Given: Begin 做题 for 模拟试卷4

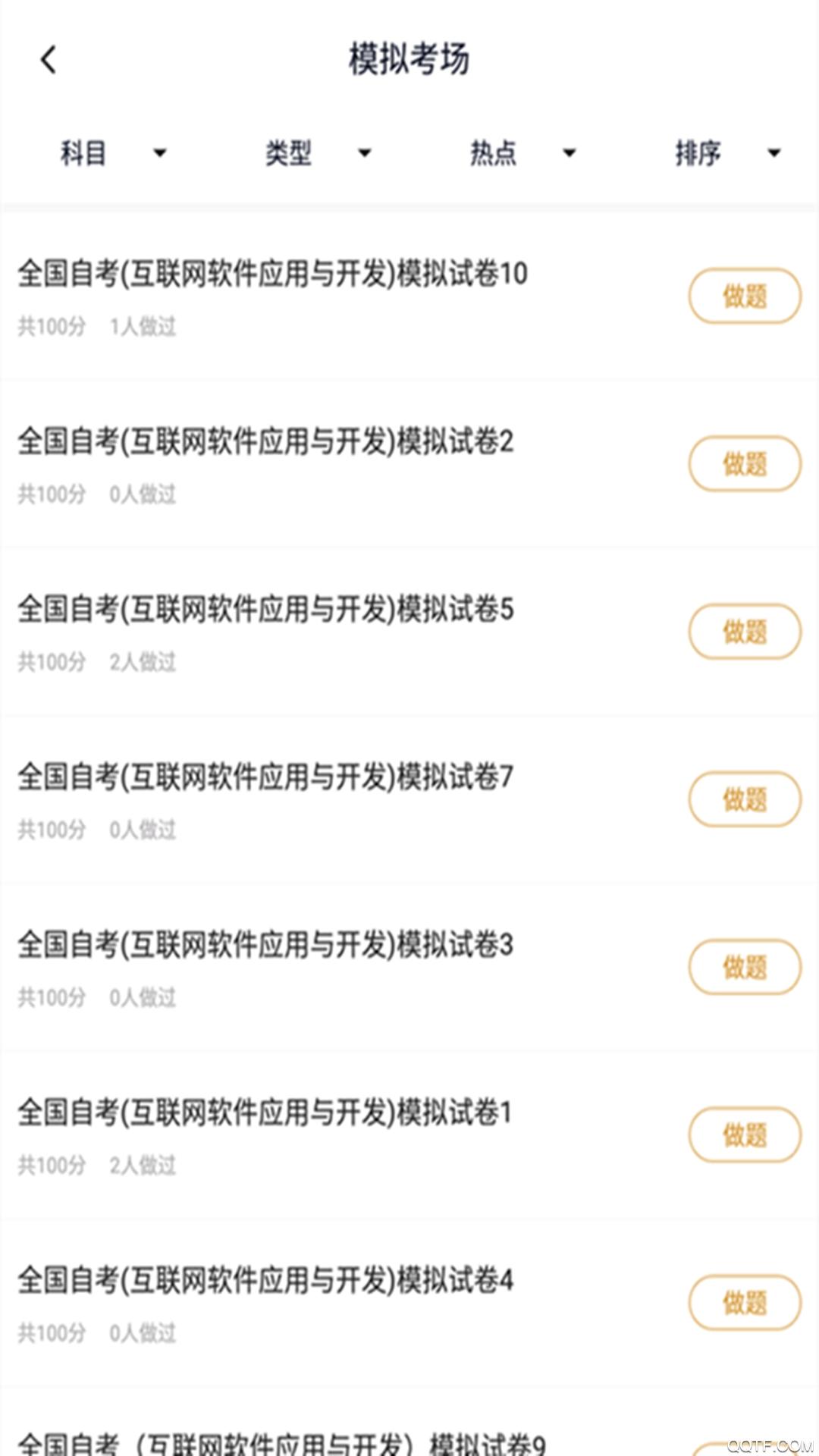Looking at the screenshot, I should [744, 1302].
